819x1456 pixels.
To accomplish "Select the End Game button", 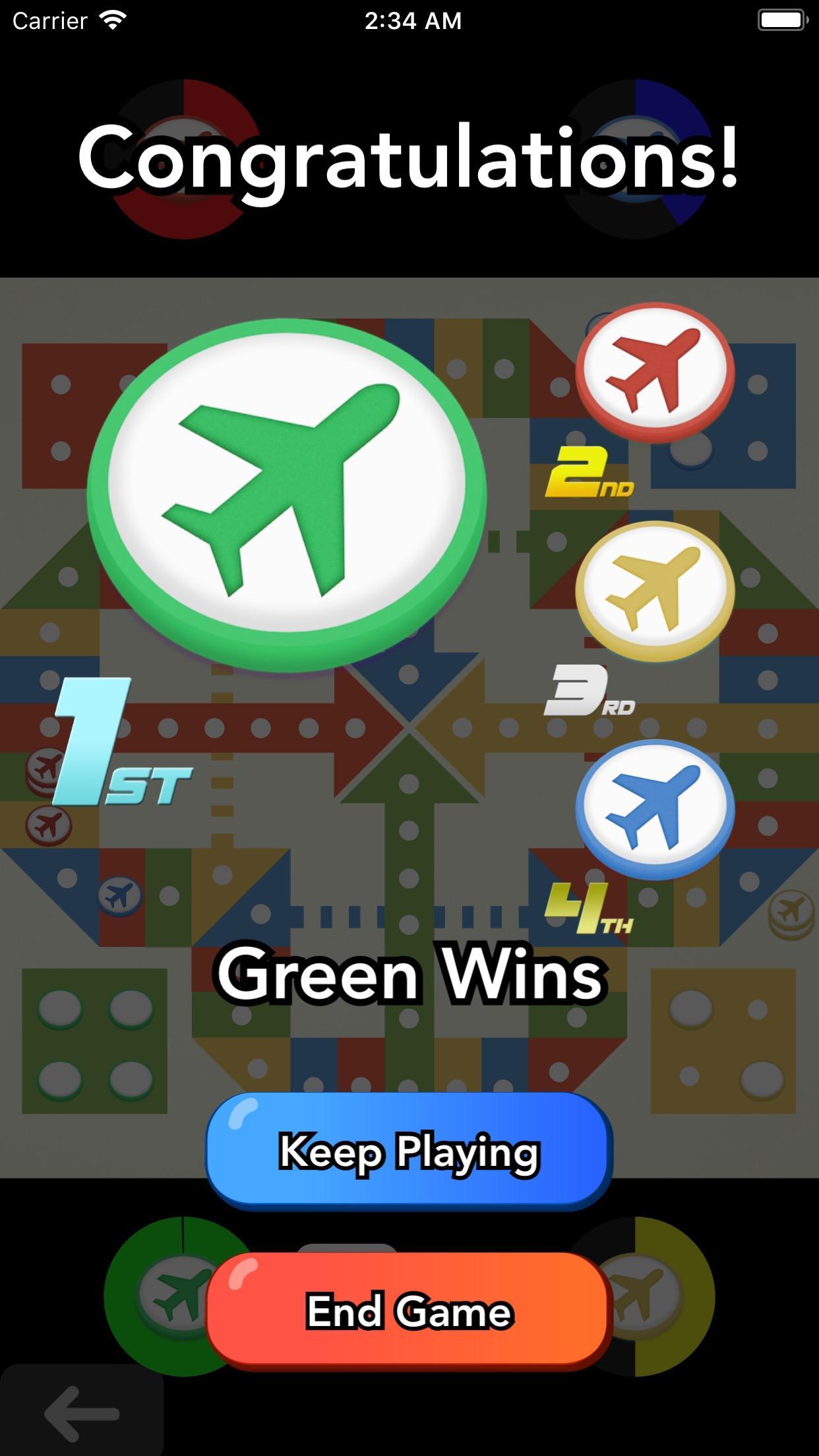I will tap(409, 1310).
